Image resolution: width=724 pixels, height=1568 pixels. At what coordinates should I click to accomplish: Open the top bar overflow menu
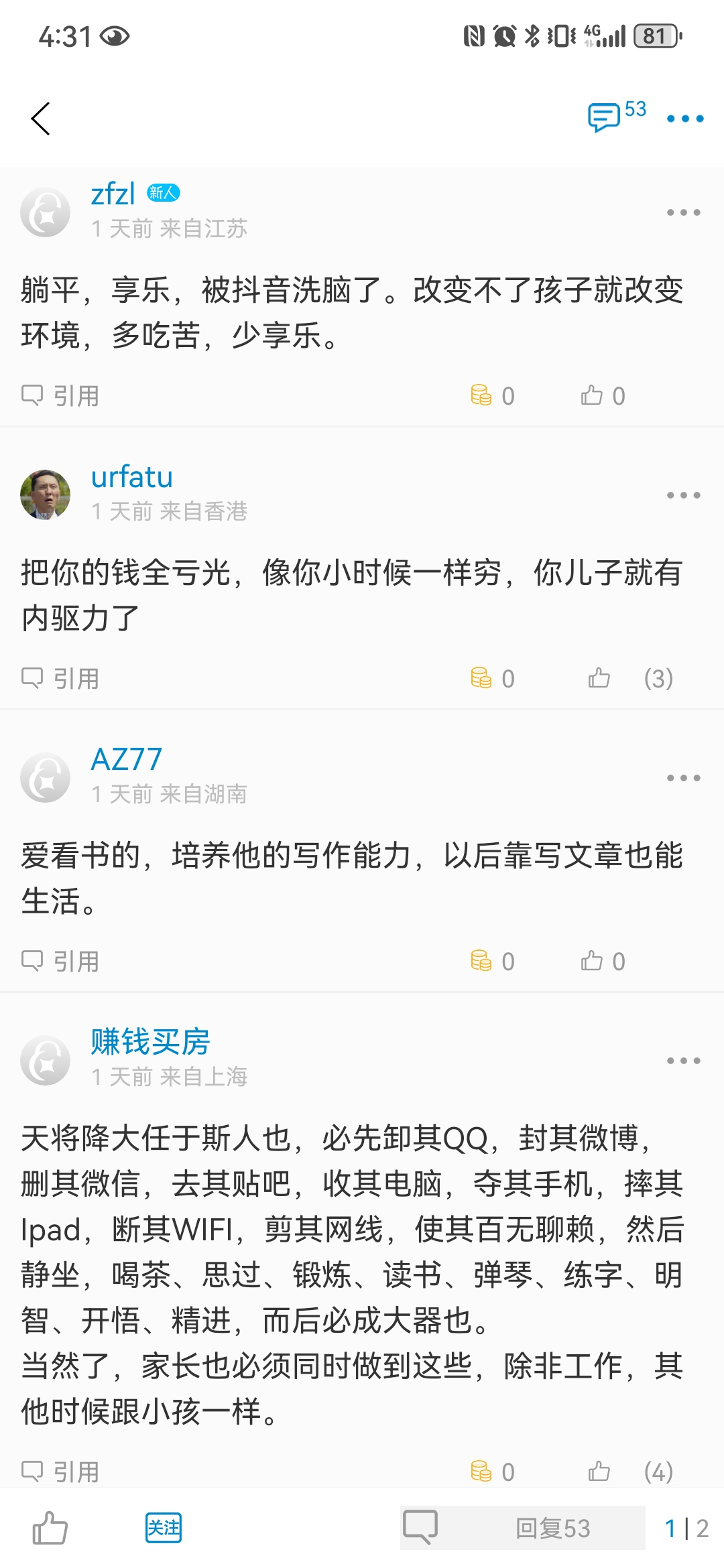click(x=684, y=119)
